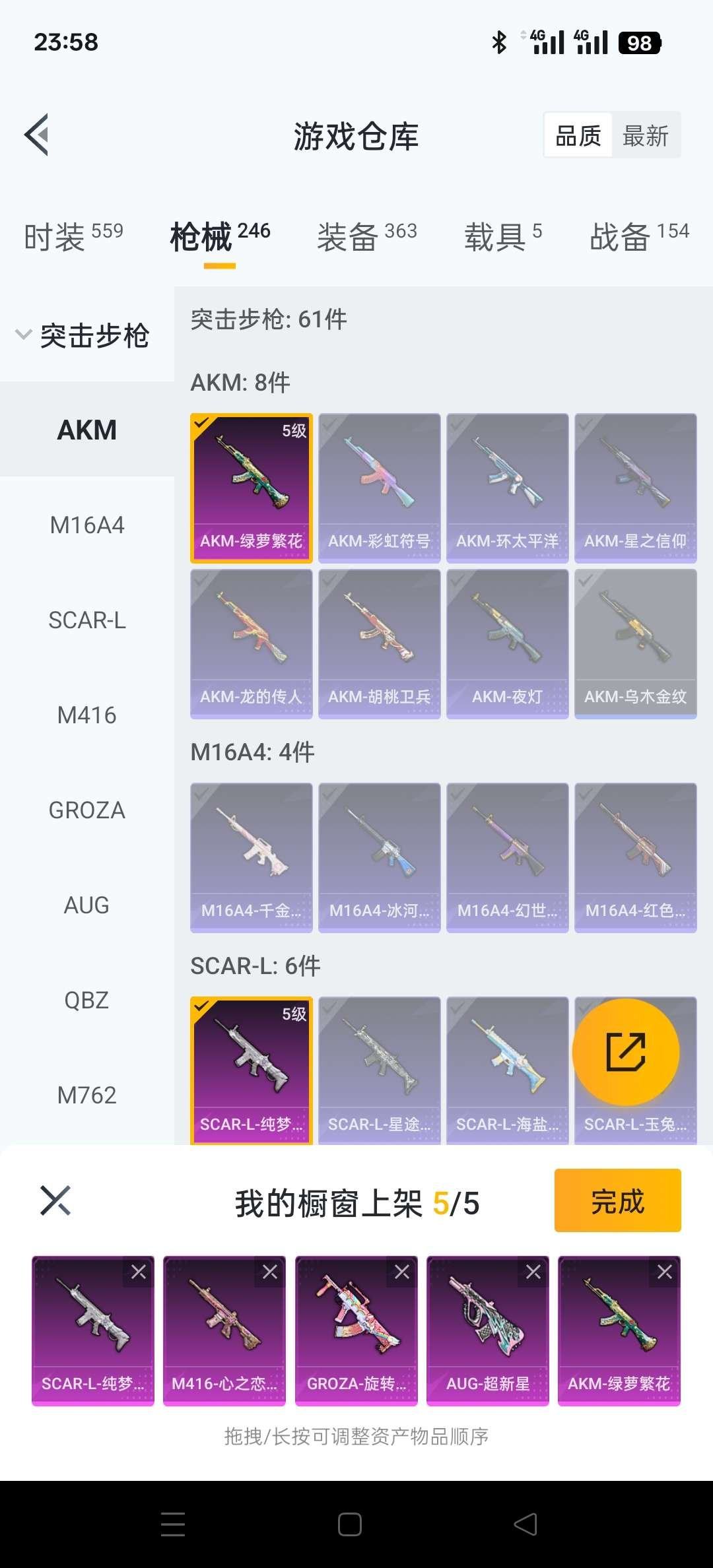This screenshot has height=1568, width=713.
Task: Pick the M16A4-冰河 skin tile
Action: click(379, 858)
